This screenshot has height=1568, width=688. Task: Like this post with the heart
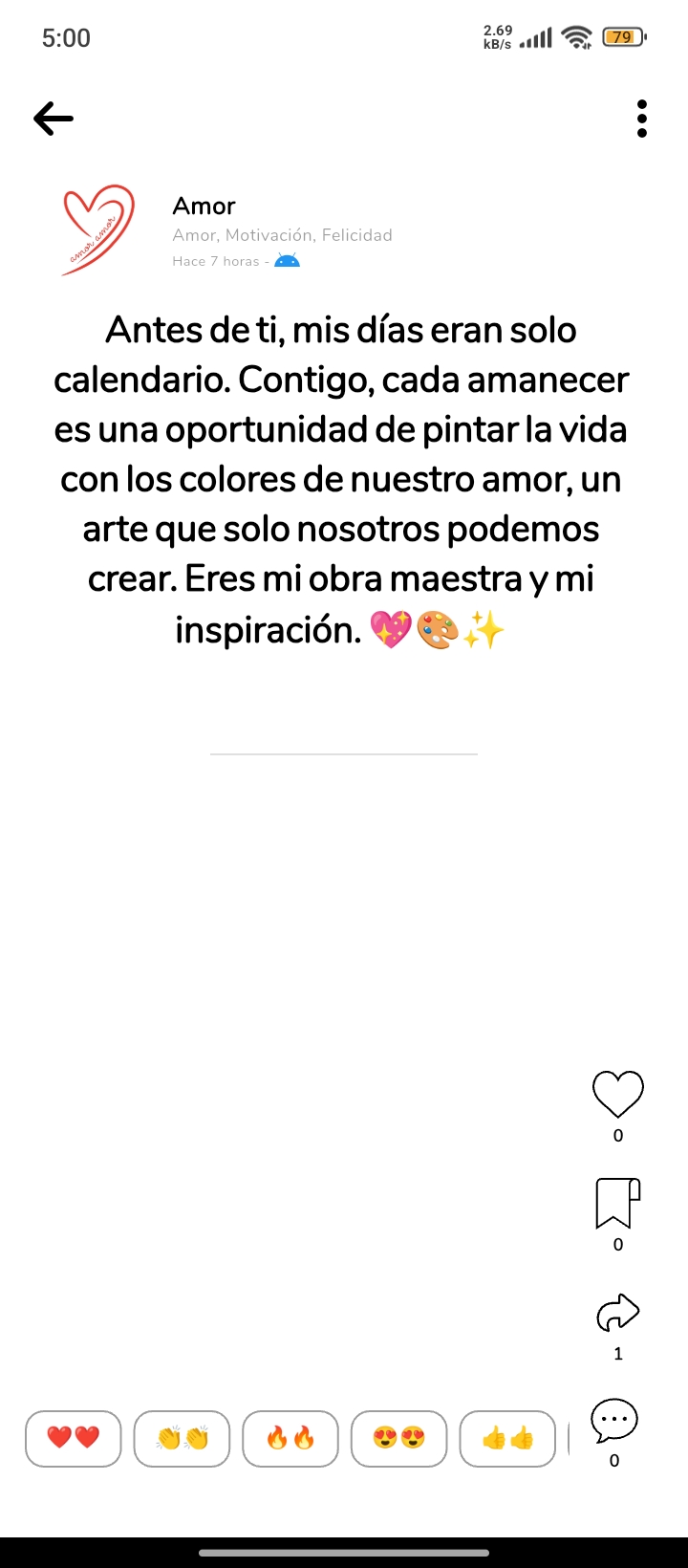(617, 1094)
